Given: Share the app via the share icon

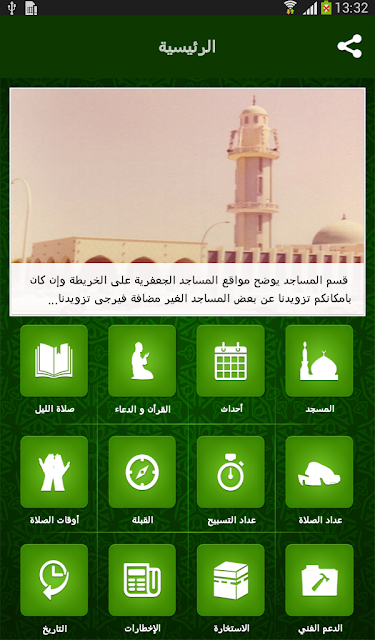Looking at the screenshot, I should pos(350,46).
